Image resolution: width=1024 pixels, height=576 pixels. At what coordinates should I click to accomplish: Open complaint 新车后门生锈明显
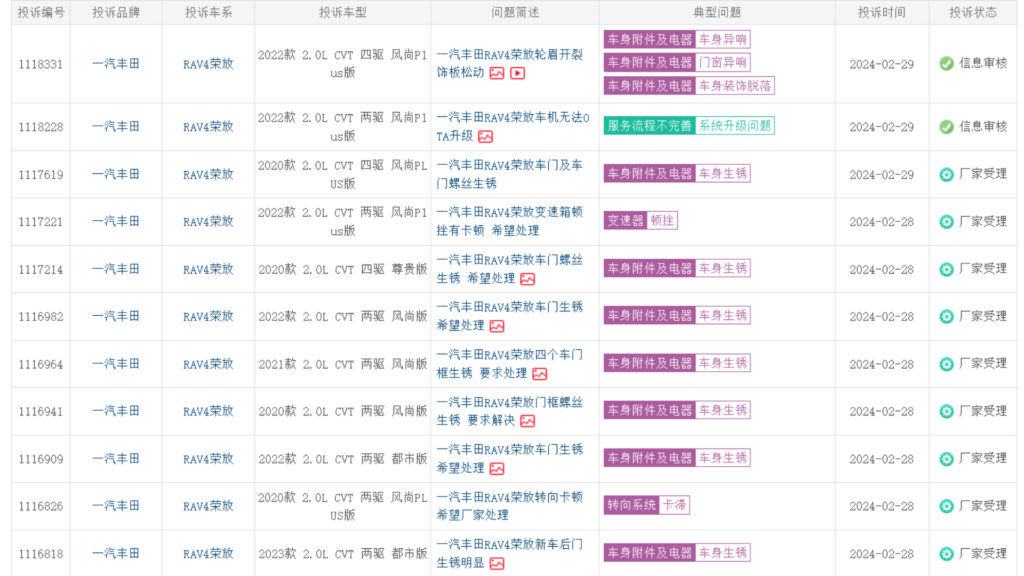tap(509, 544)
